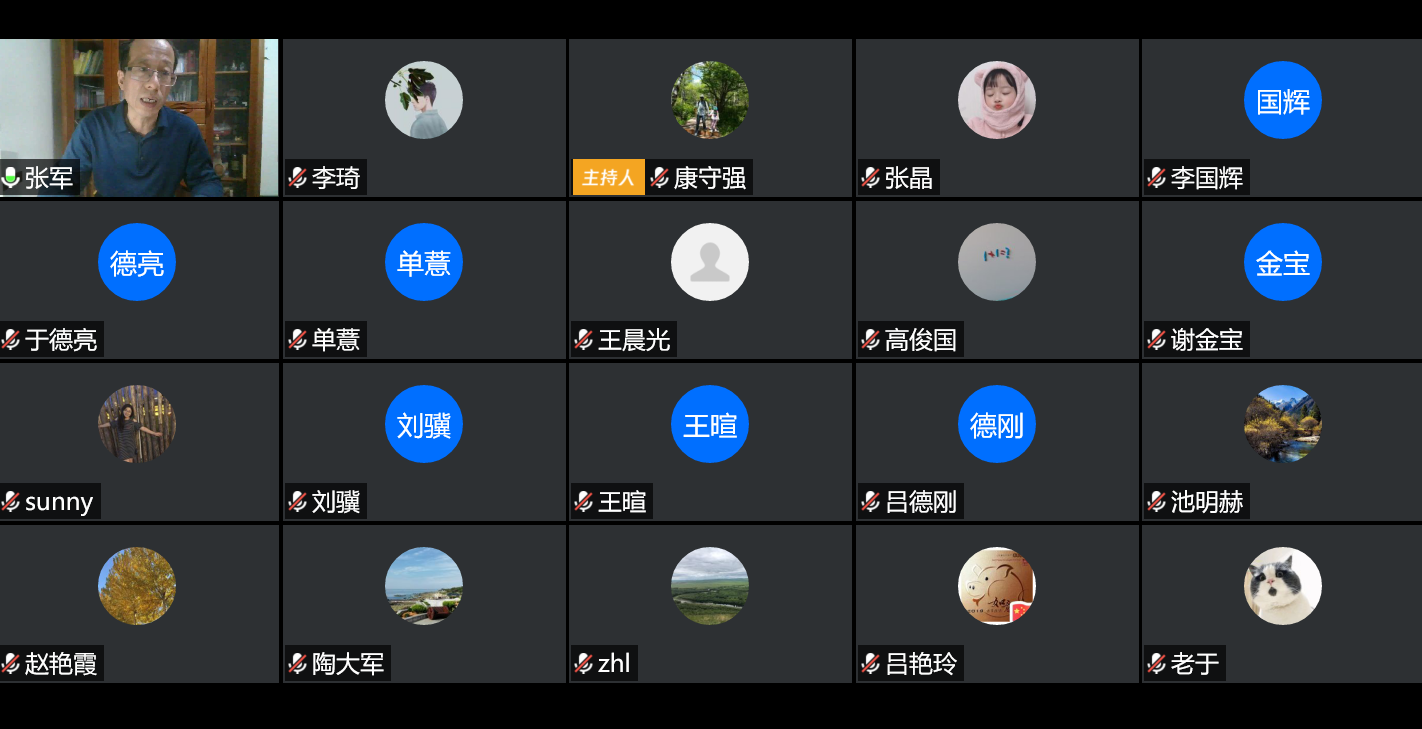
Task: Select 谢金宝's participant tile
Action: point(1282,279)
